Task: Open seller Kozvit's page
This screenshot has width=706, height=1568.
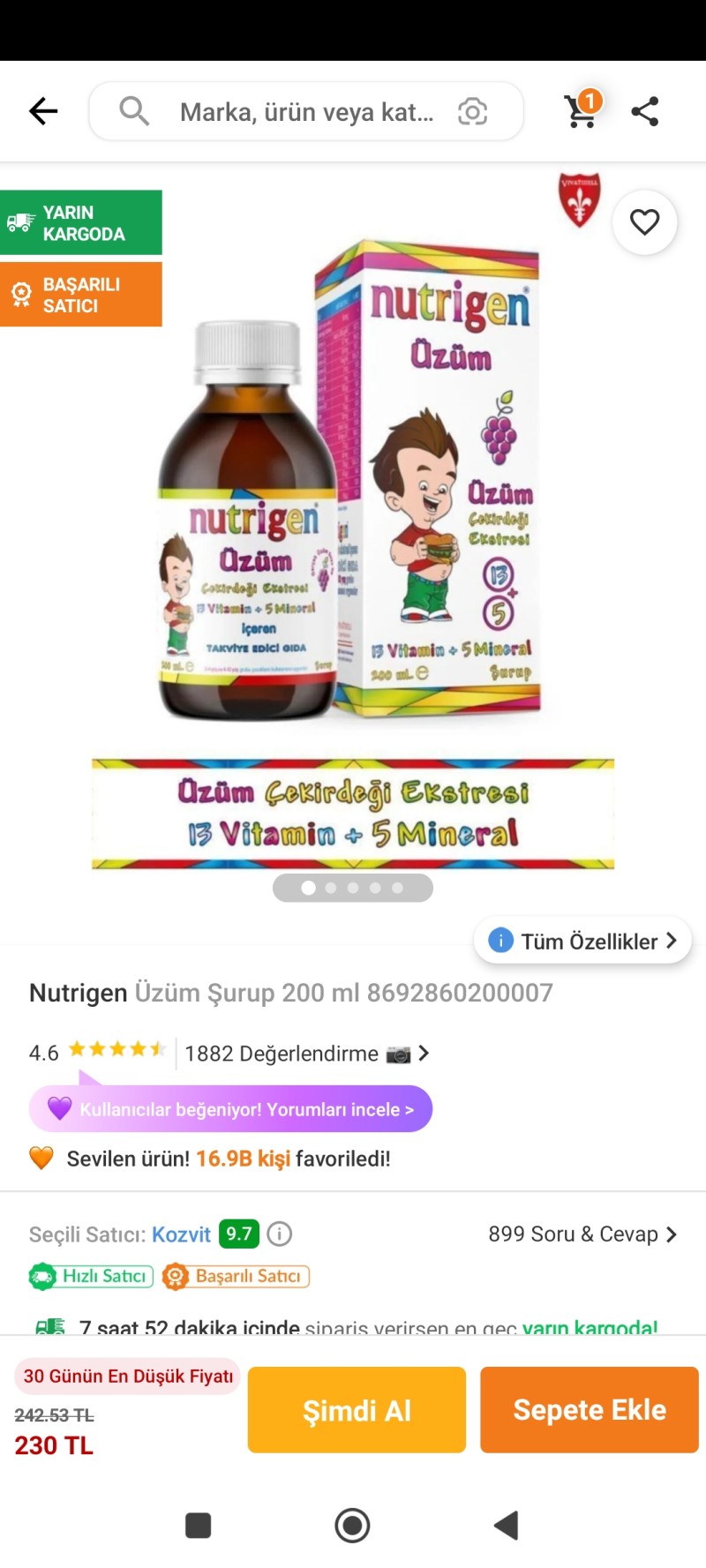Action: [x=181, y=1234]
